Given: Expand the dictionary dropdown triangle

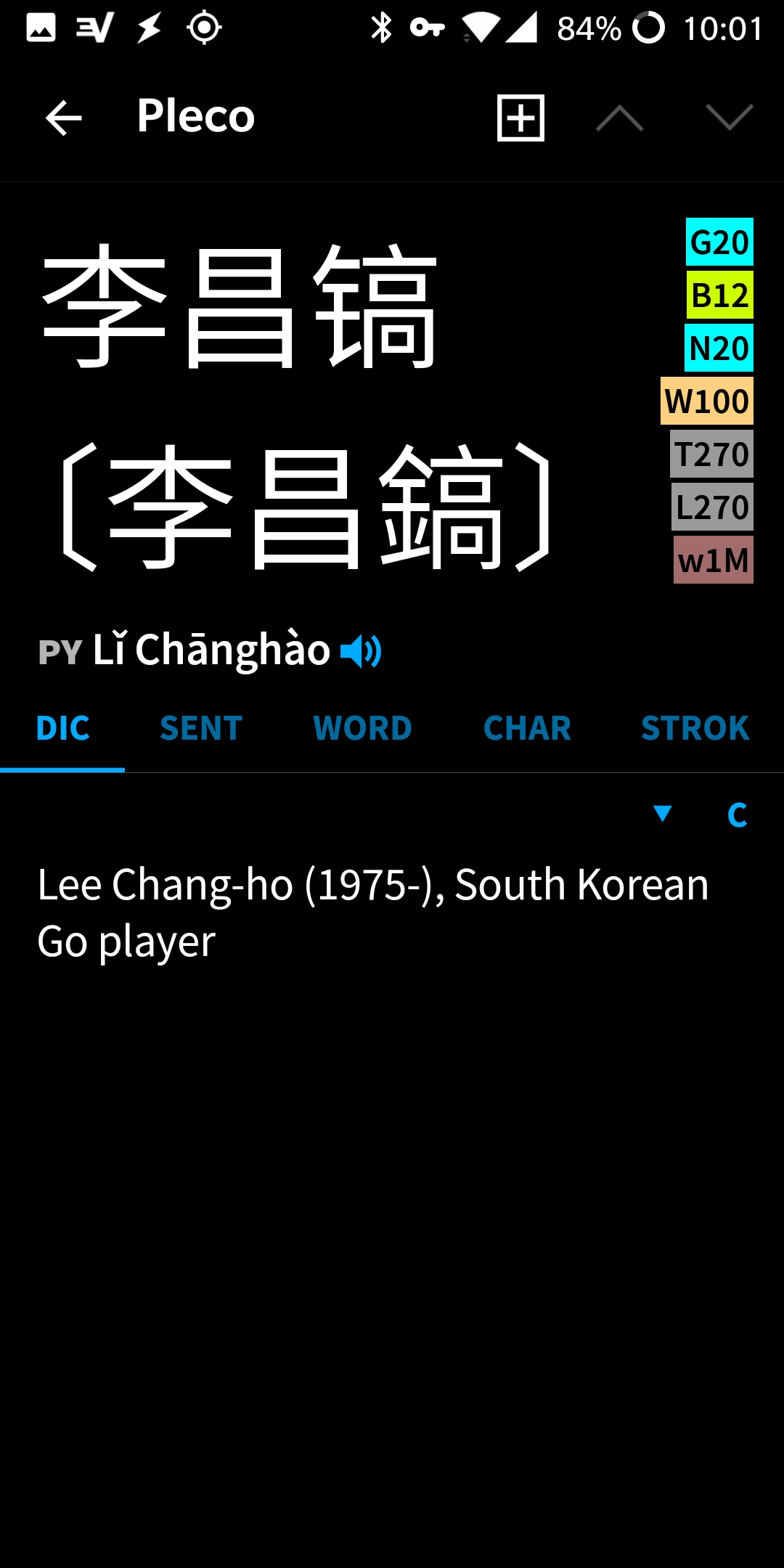Looking at the screenshot, I should point(662,814).
